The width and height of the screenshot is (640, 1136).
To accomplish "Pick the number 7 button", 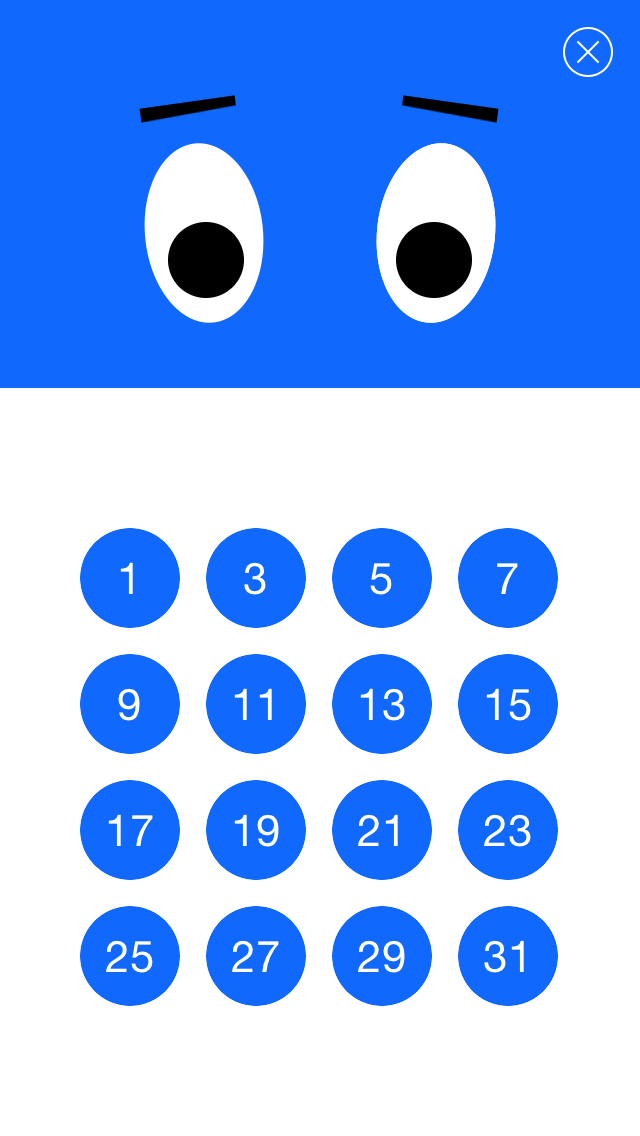I will pyautogui.click(x=508, y=578).
